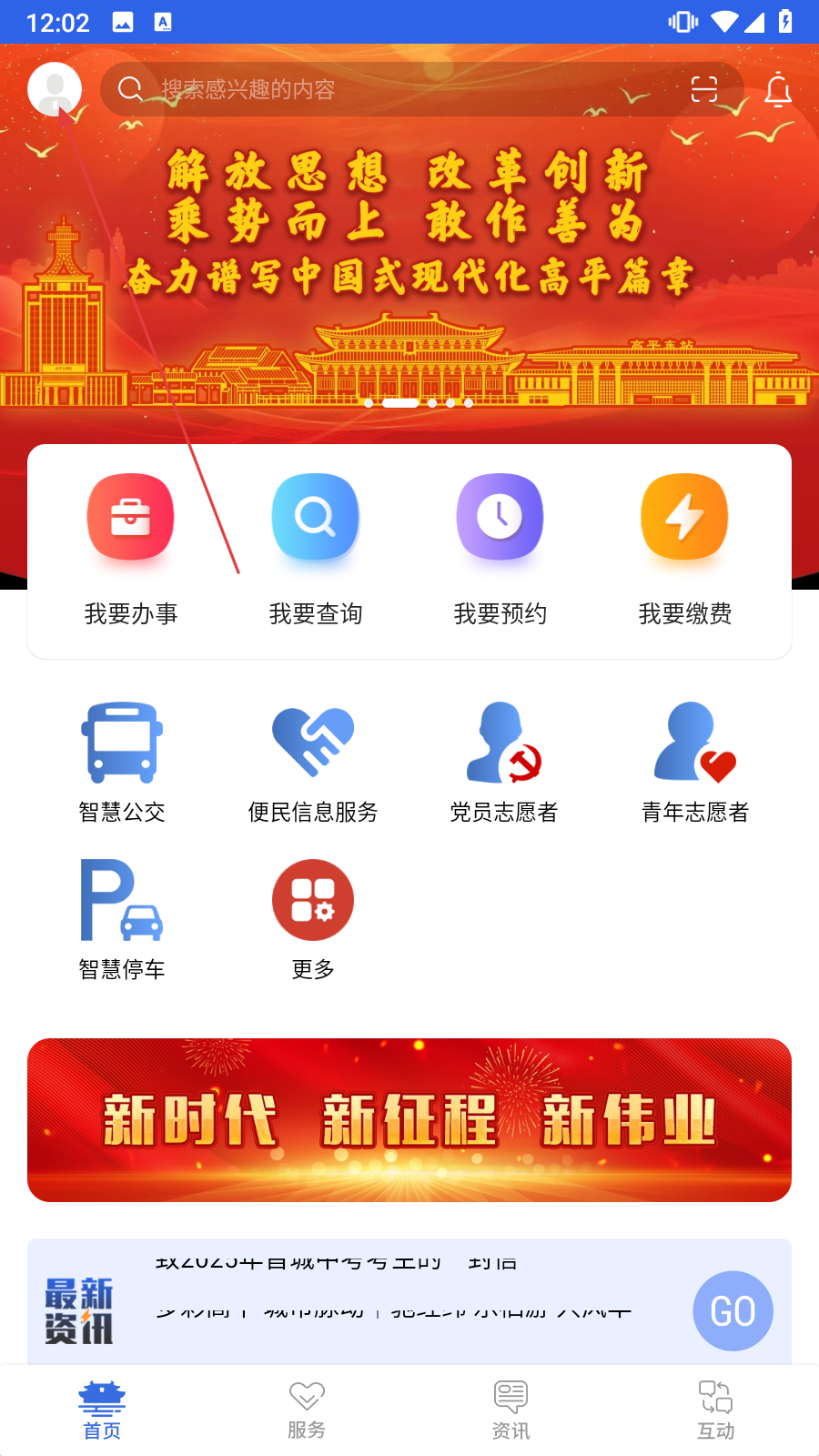Open the user profile avatar
The height and width of the screenshot is (1456, 819).
[x=55, y=89]
